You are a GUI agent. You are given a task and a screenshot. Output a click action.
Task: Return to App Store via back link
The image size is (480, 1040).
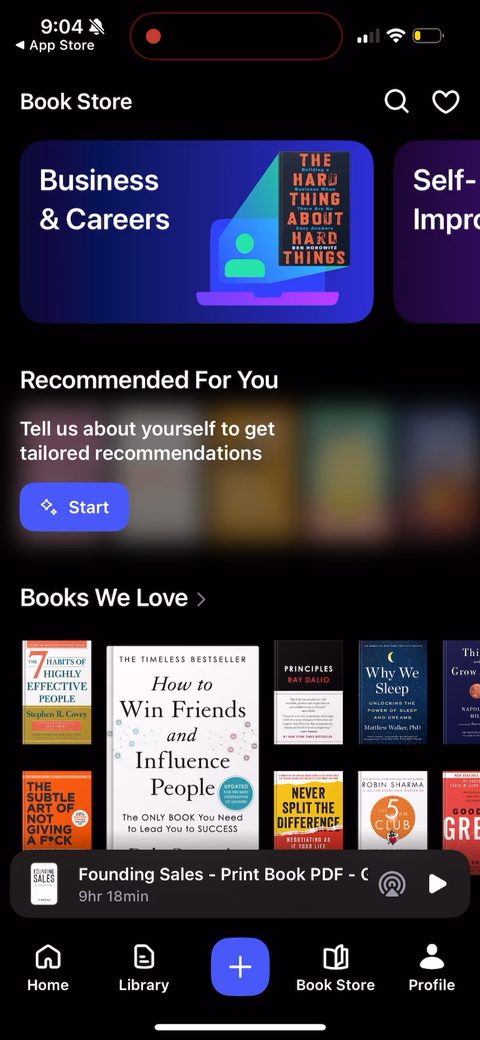55,45
